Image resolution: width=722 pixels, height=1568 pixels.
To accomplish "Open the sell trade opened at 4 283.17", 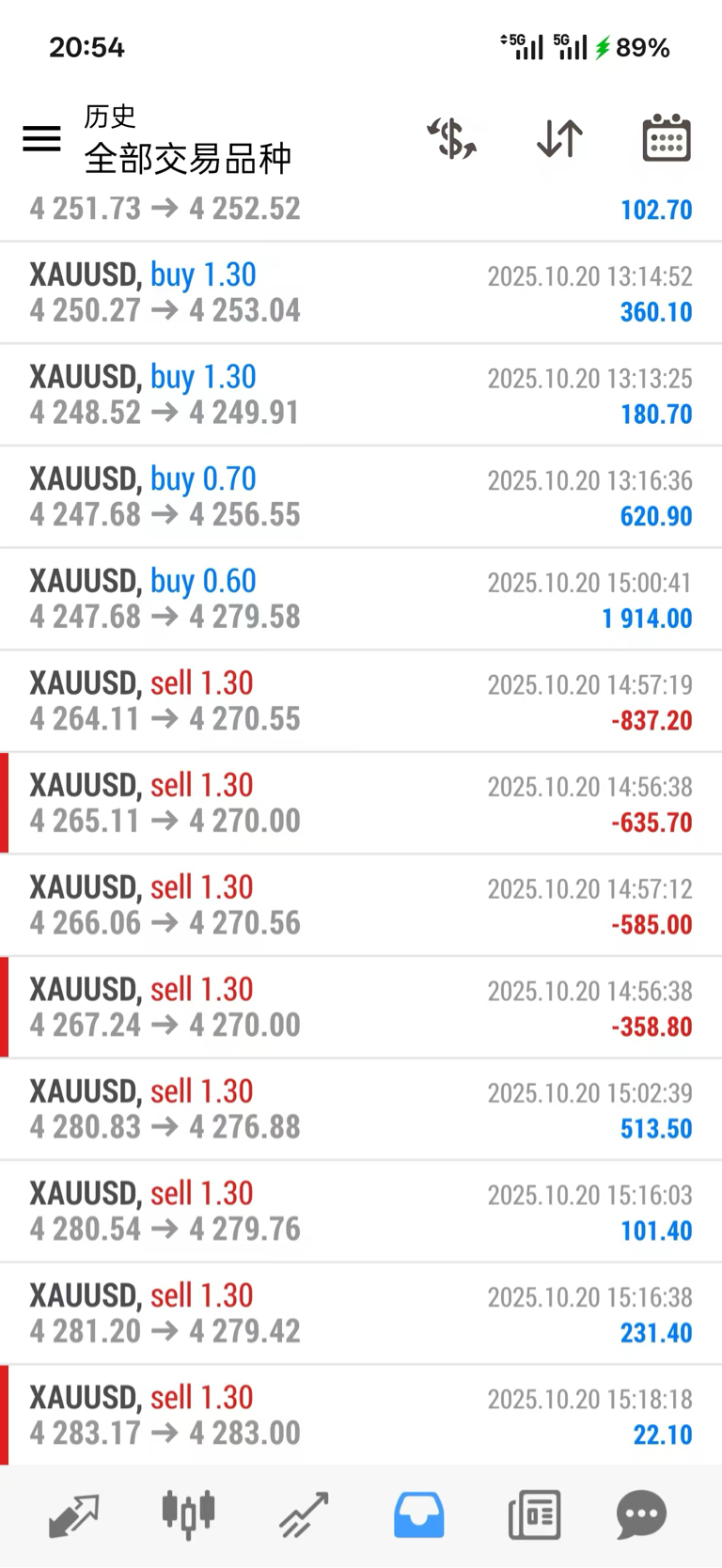I will (x=361, y=1416).
